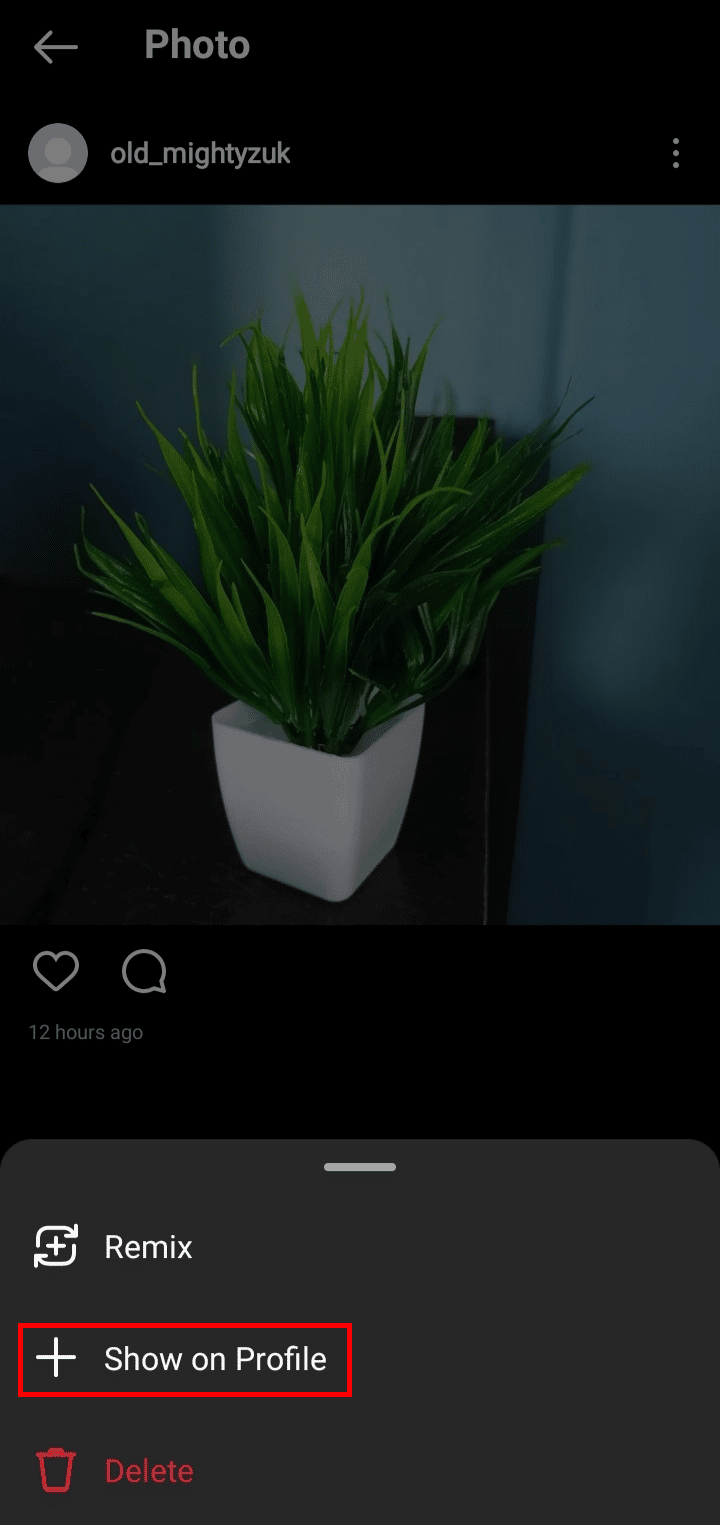Viewport: 720px width, 1525px height.
Task: Choose Show on Profile
Action: click(214, 1359)
